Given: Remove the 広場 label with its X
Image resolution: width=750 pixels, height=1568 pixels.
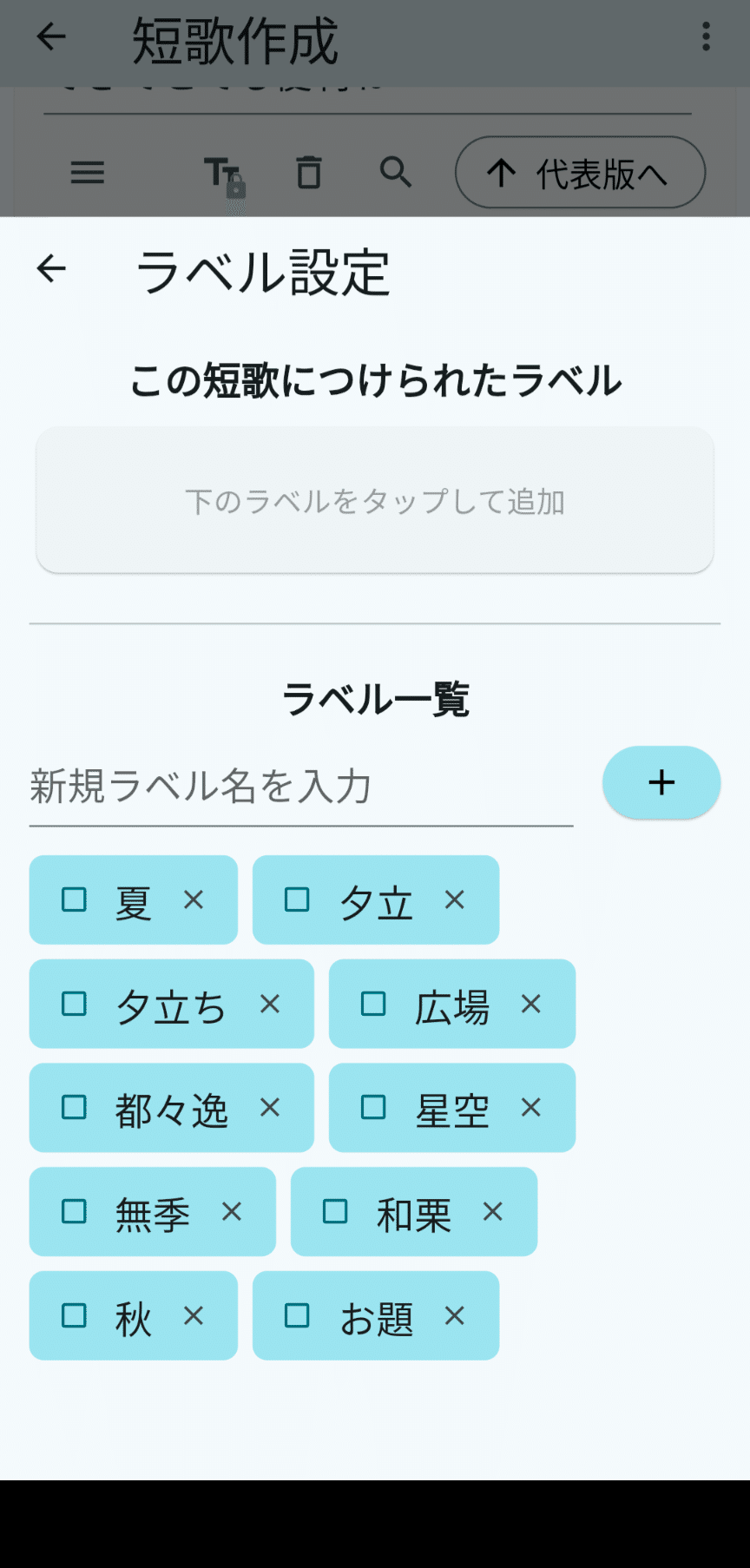Looking at the screenshot, I should tap(531, 1004).
